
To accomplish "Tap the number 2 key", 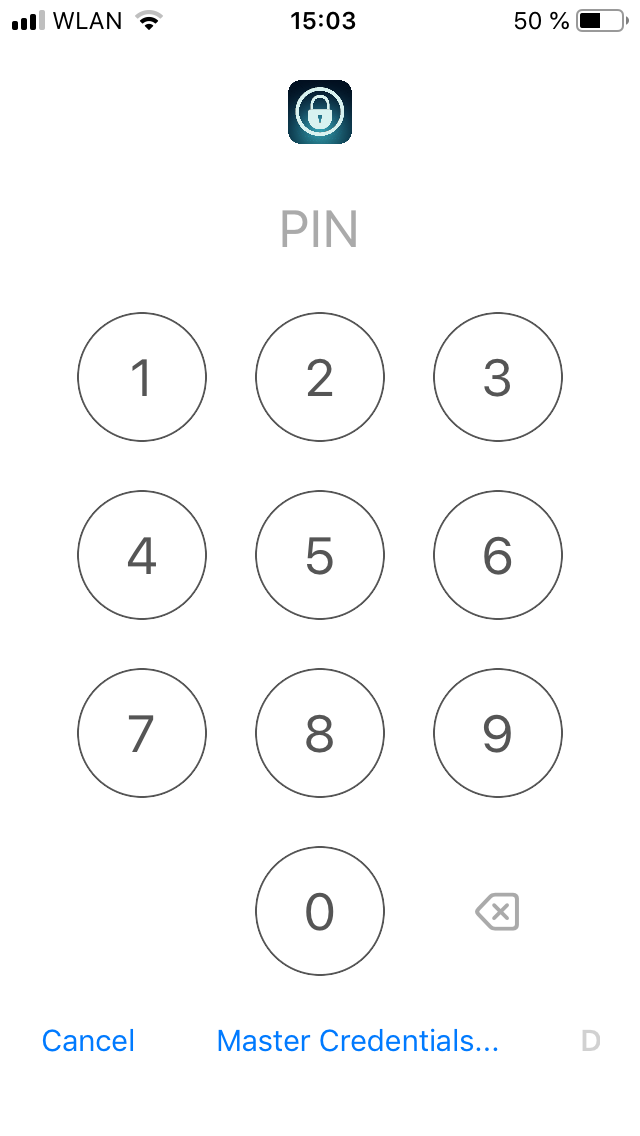I will point(320,377).
